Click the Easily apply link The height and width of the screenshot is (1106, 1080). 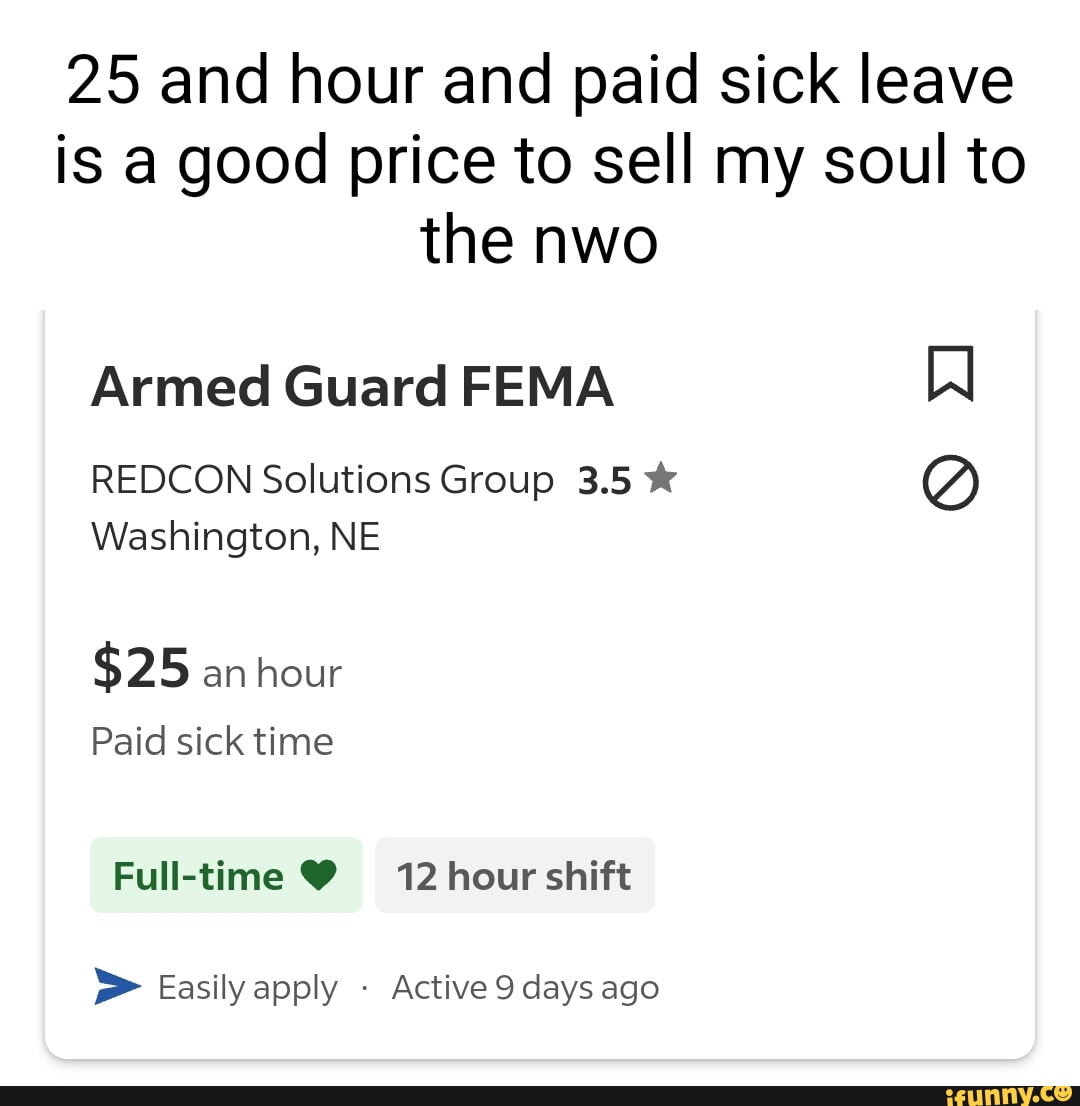click(x=246, y=986)
